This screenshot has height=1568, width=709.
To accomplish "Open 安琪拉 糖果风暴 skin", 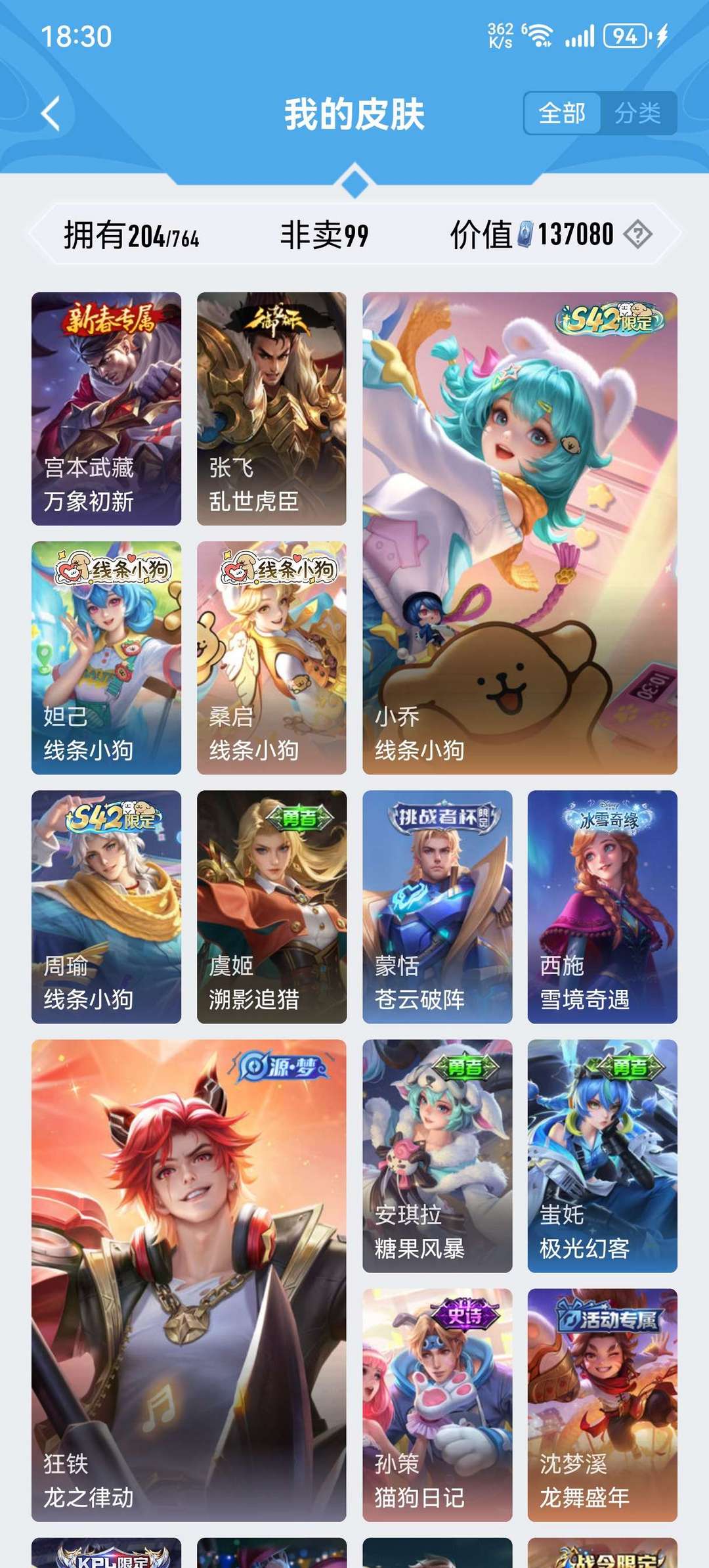I will click(x=437, y=1155).
